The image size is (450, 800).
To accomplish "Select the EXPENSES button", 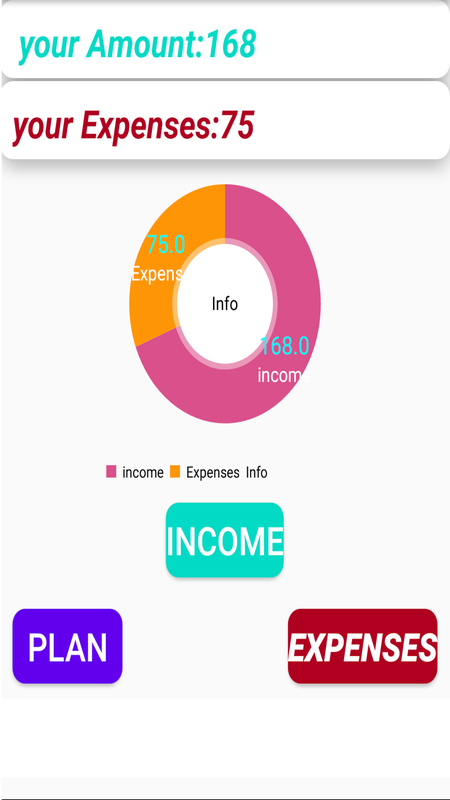I will tap(362, 646).
